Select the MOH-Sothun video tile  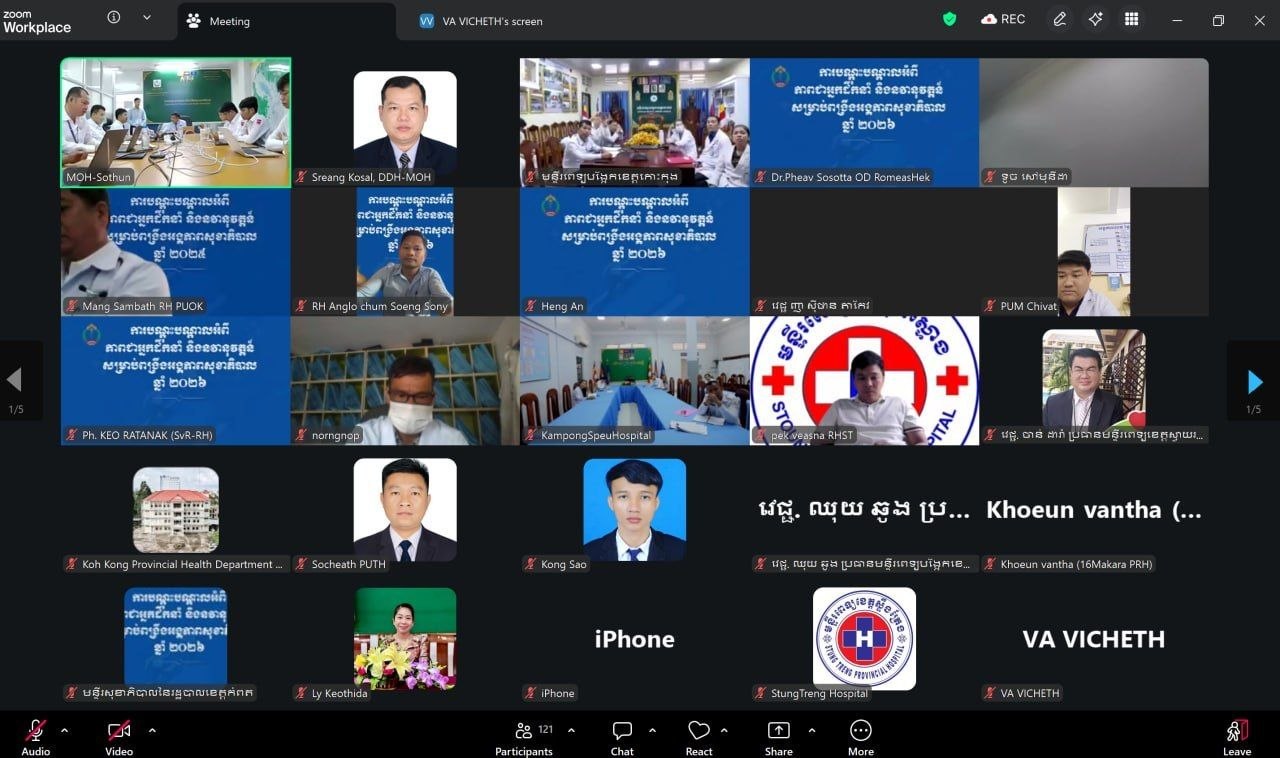176,122
